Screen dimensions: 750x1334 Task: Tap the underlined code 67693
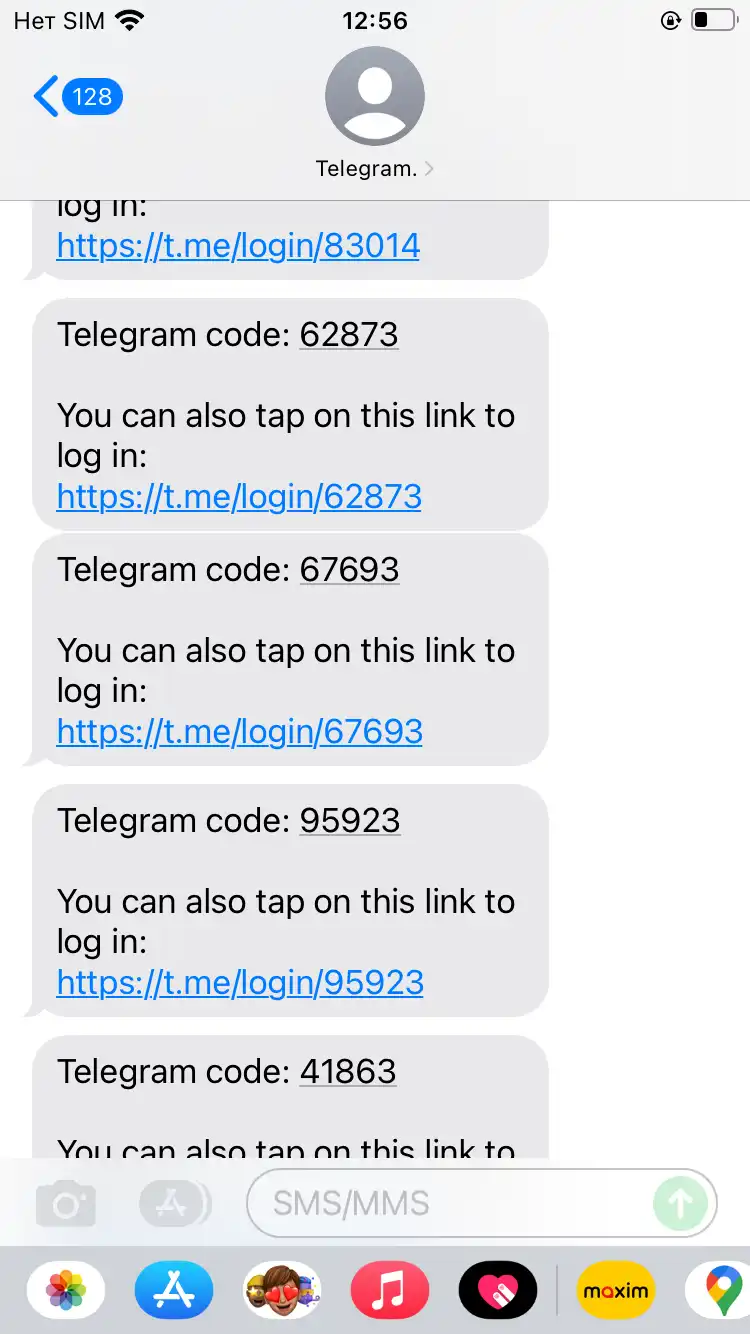coord(350,570)
